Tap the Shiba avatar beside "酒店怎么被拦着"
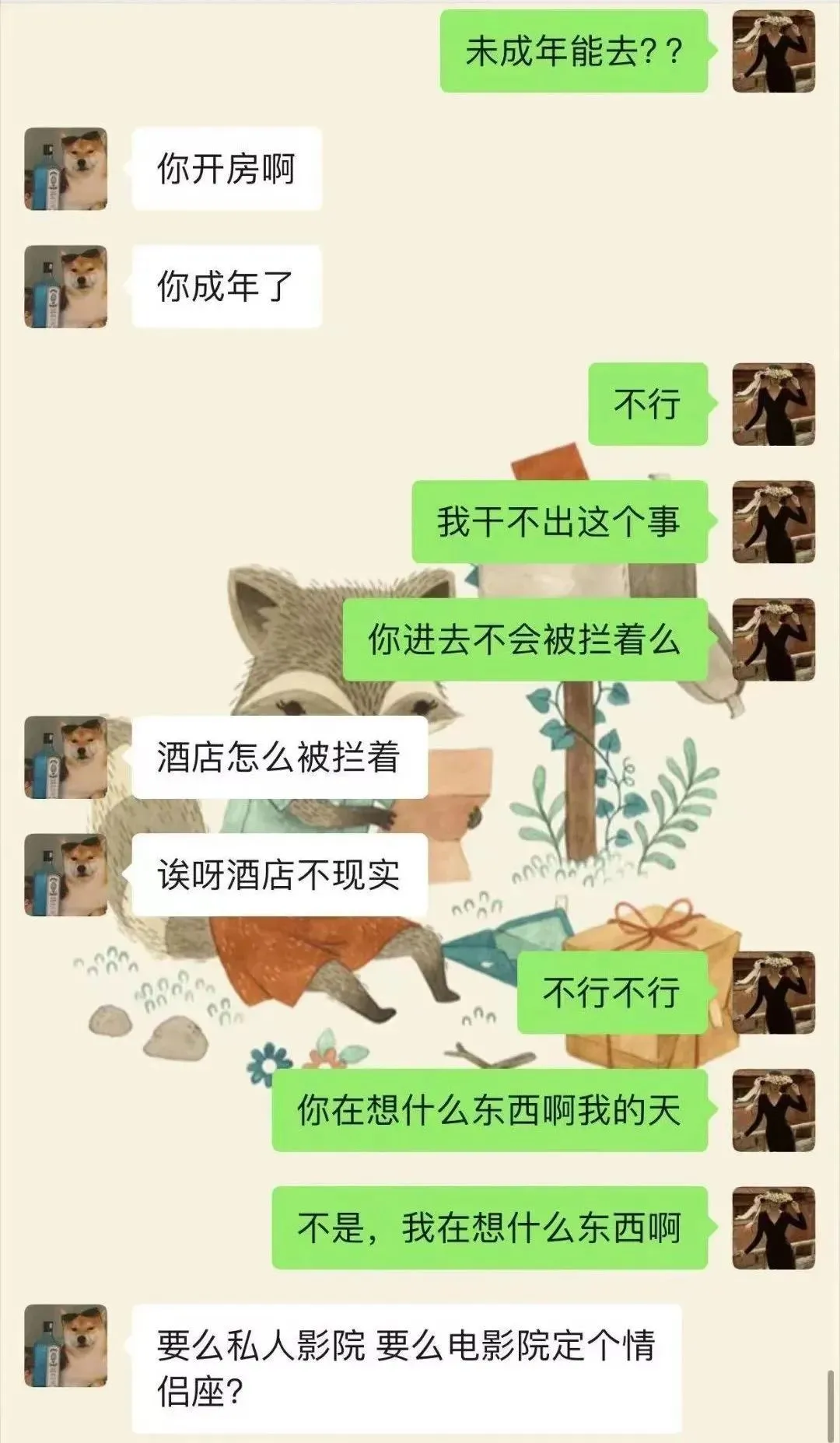 pos(65,757)
